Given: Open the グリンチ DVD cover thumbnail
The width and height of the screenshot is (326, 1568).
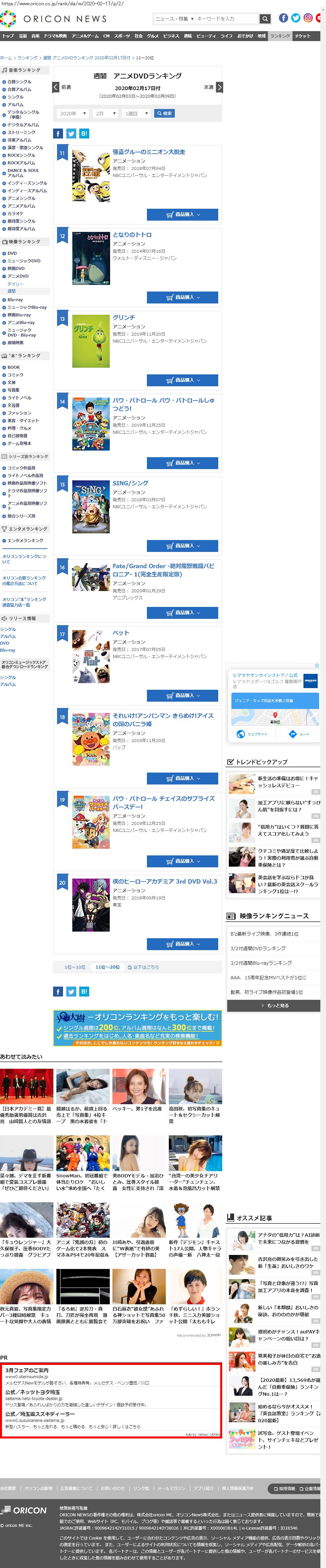Looking at the screenshot, I should click(91, 341).
